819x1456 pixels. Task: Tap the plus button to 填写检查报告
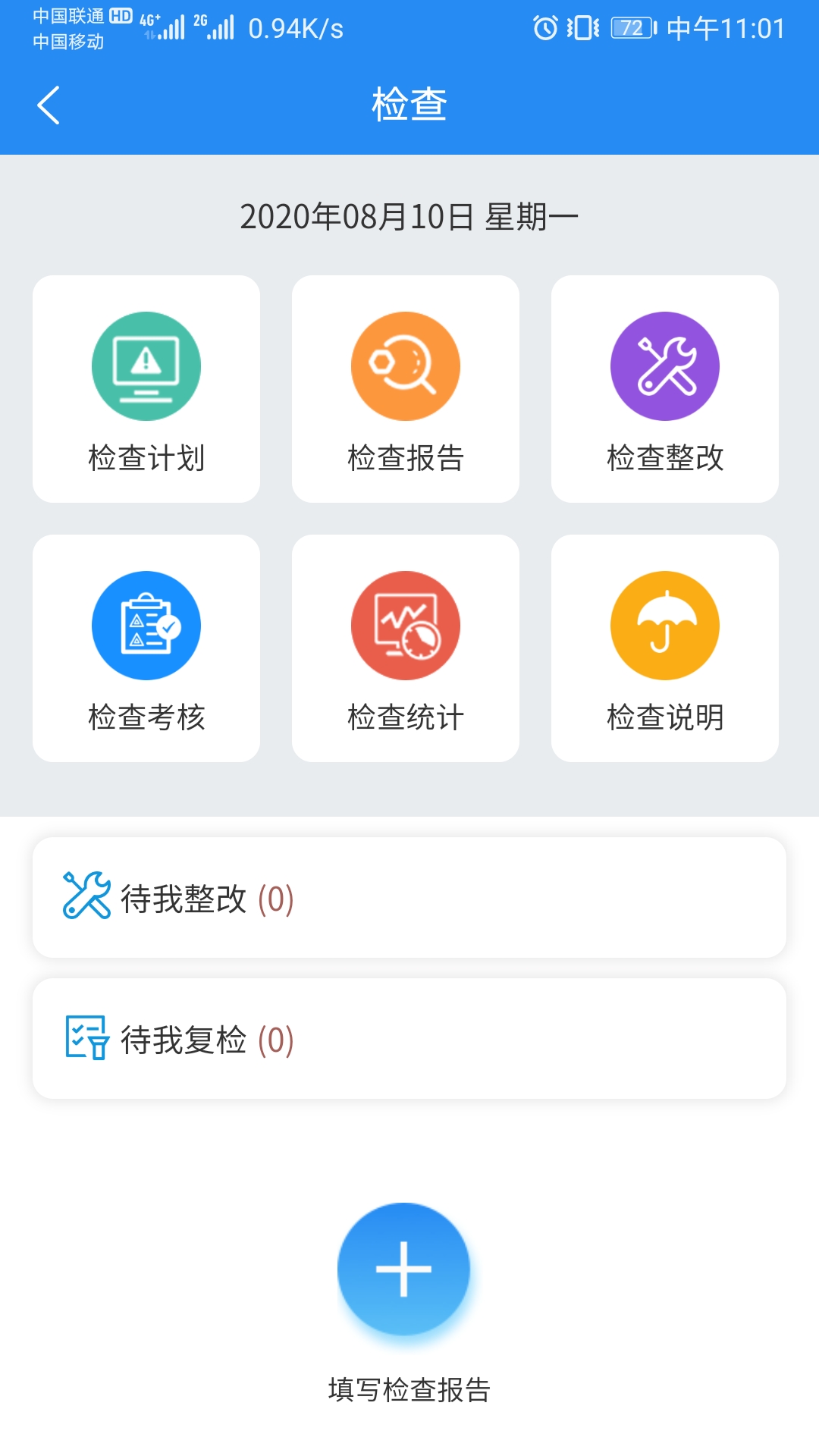point(404,1269)
